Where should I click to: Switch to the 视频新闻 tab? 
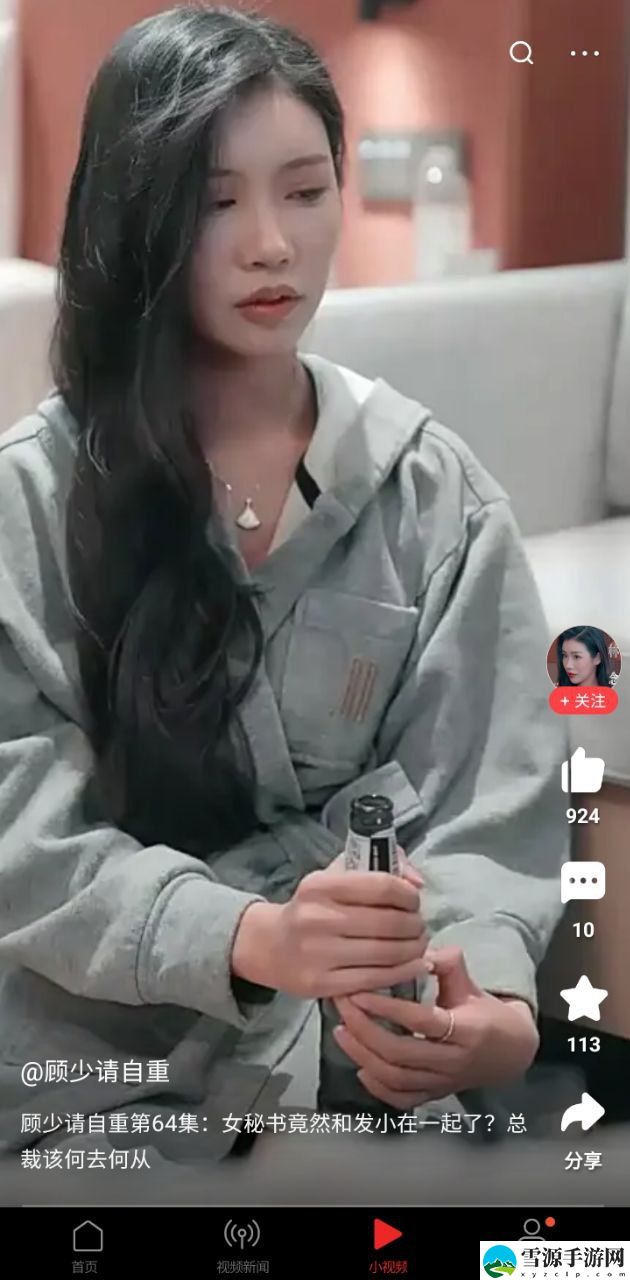click(x=242, y=1246)
